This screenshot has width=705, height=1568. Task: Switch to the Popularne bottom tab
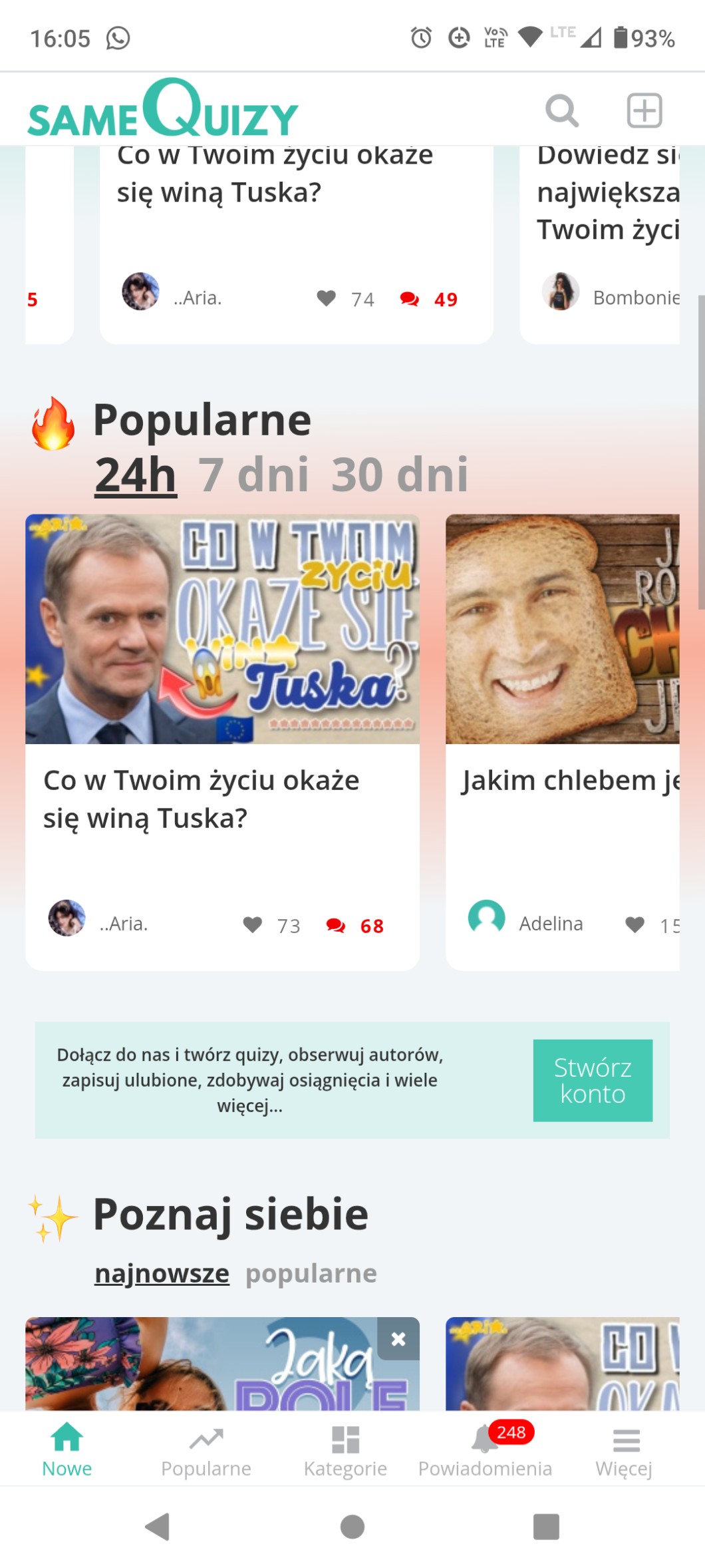click(206, 1451)
